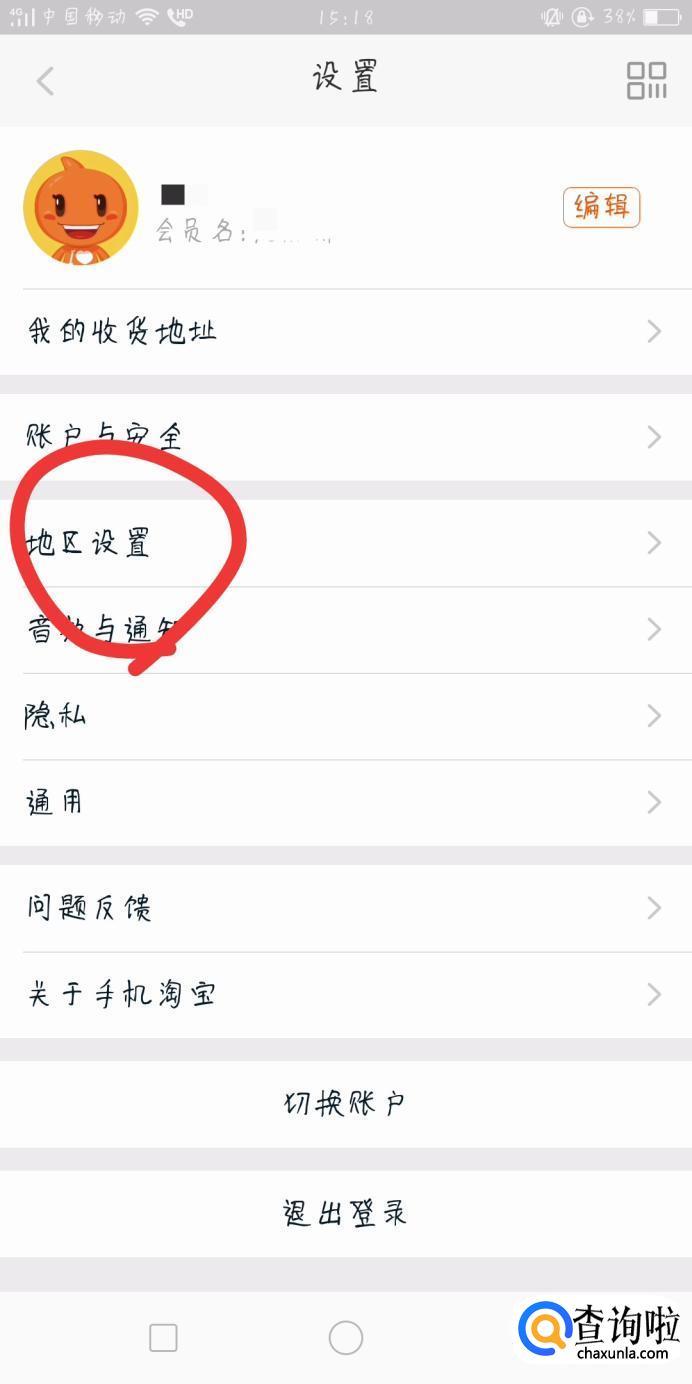This screenshot has height=1384, width=692.
Task: Open 账户与安全 settings
Action: point(346,437)
